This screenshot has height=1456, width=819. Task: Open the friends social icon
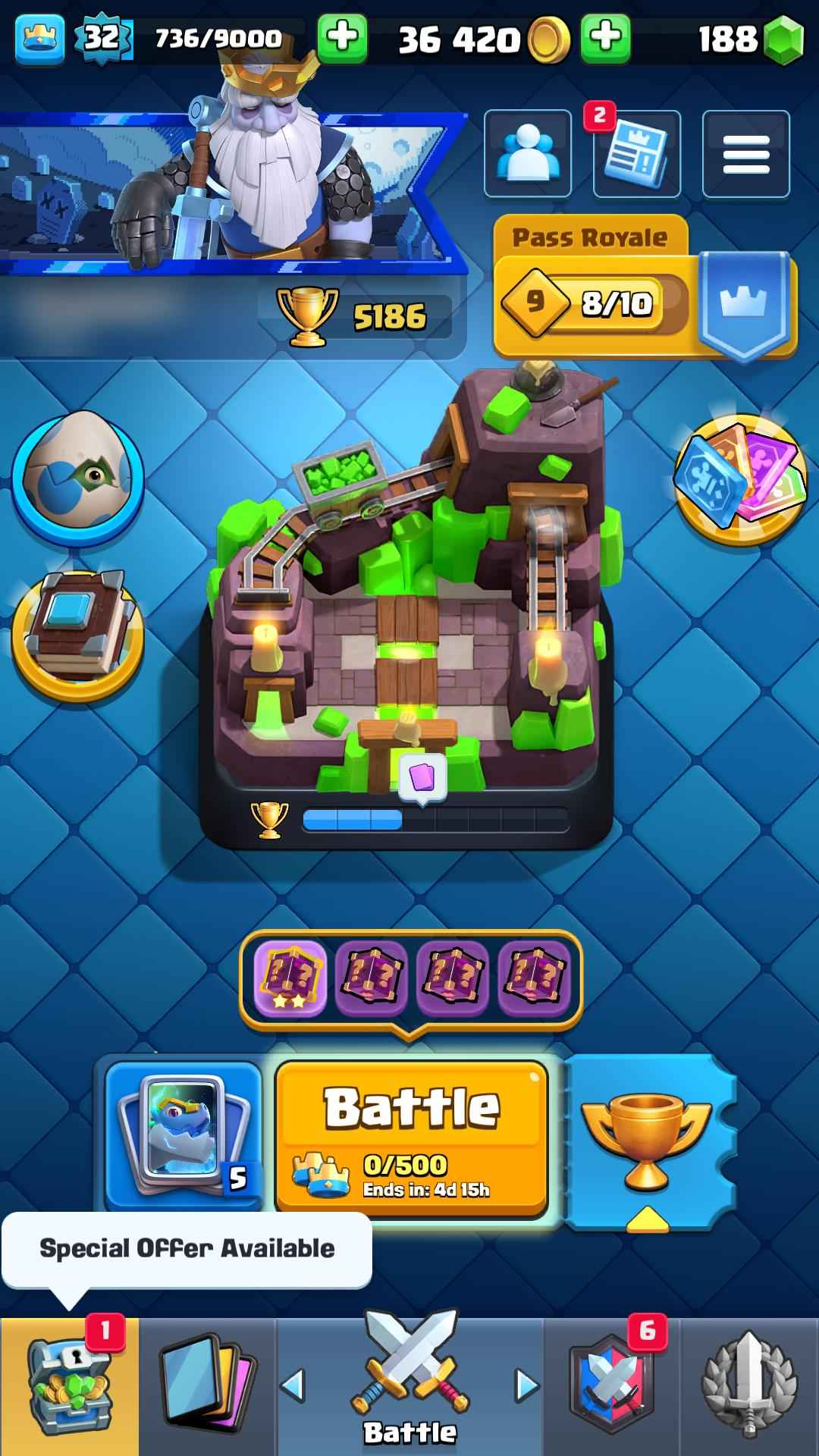tap(527, 154)
